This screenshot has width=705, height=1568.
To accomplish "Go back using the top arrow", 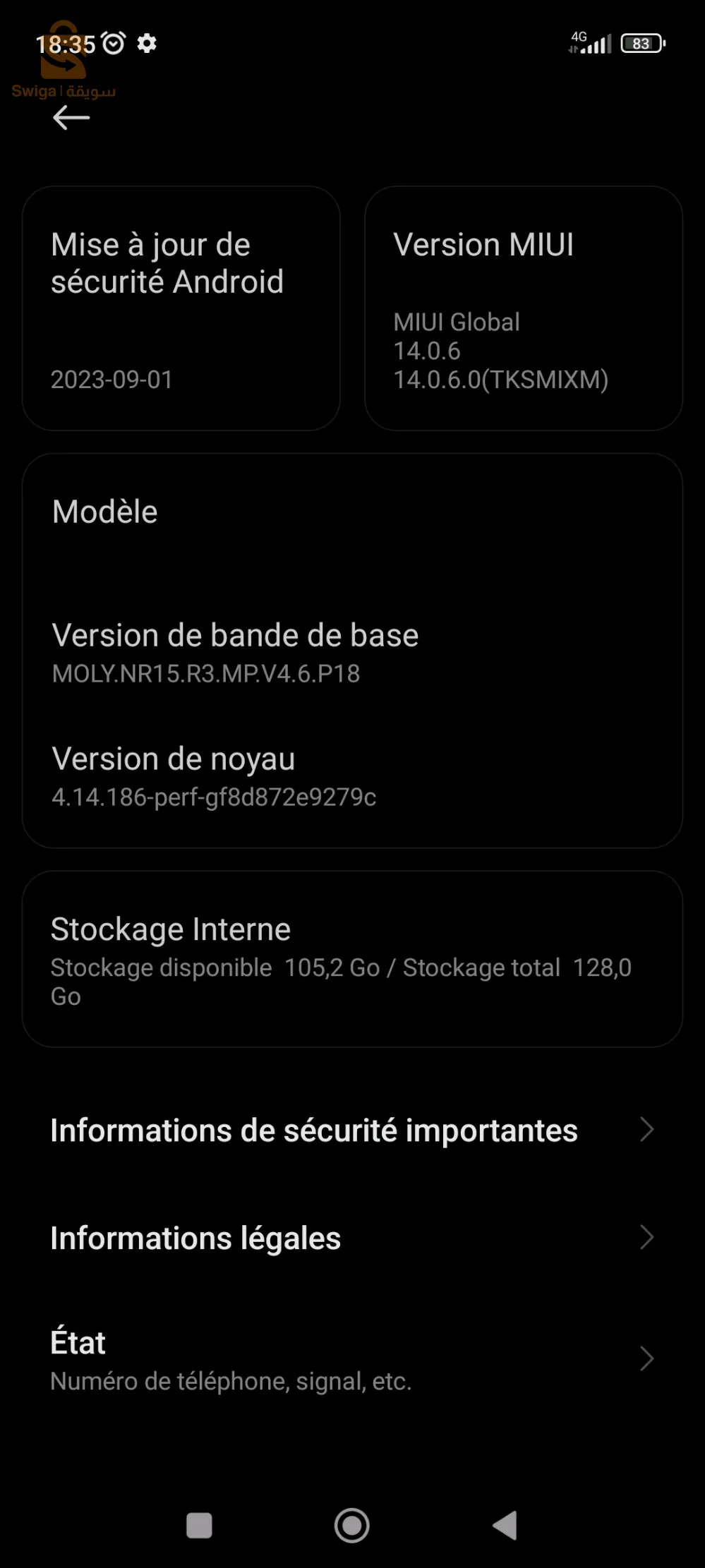I will [x=71, y=117].
